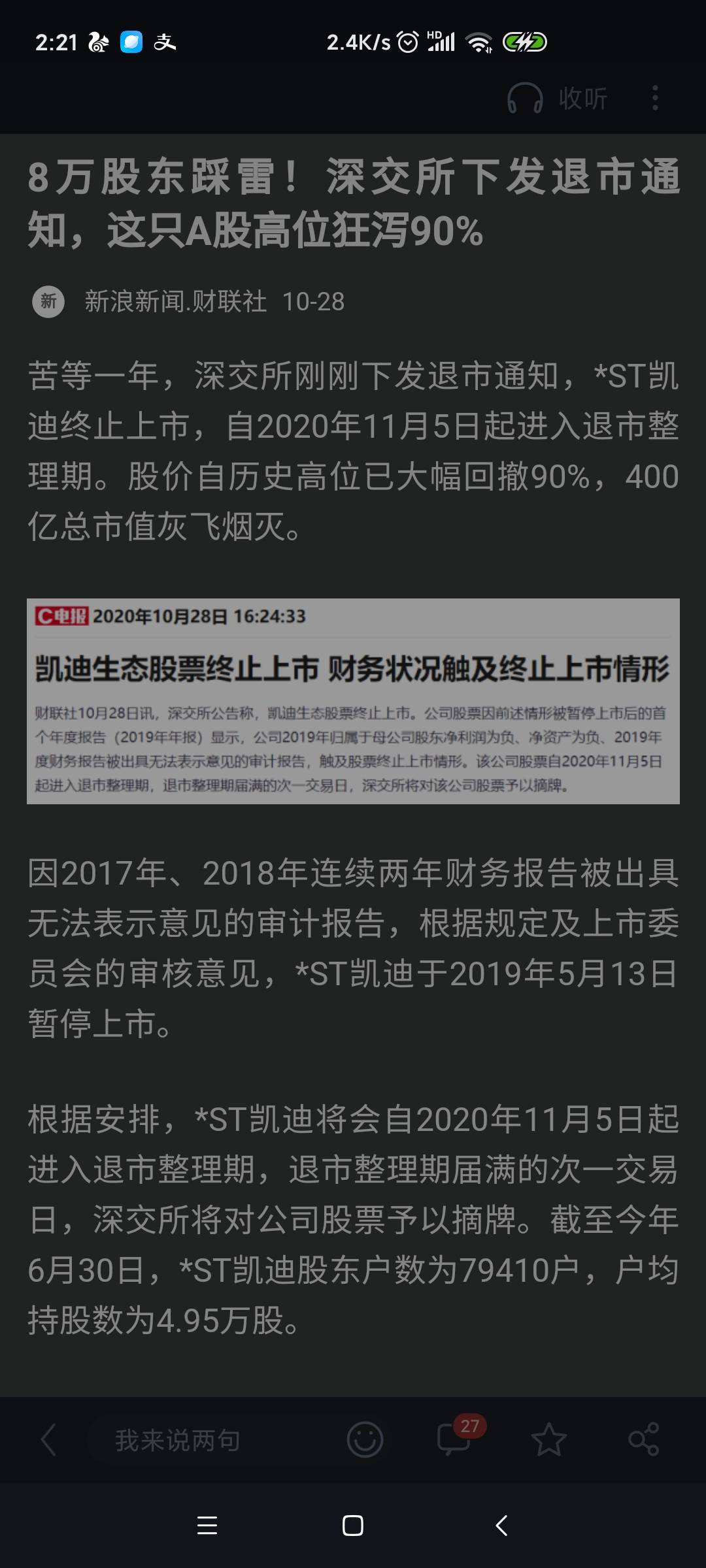Image resolution: width=706 pixels, height=1568 pixels.
Task: Open the three-dot overflow menu
Action: tap(655, 99)
